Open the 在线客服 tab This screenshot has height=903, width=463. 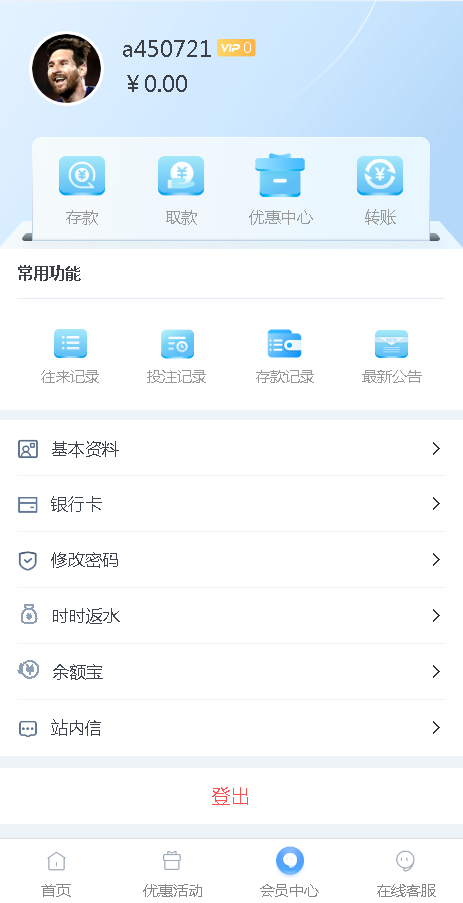click(x=405, y=873)
